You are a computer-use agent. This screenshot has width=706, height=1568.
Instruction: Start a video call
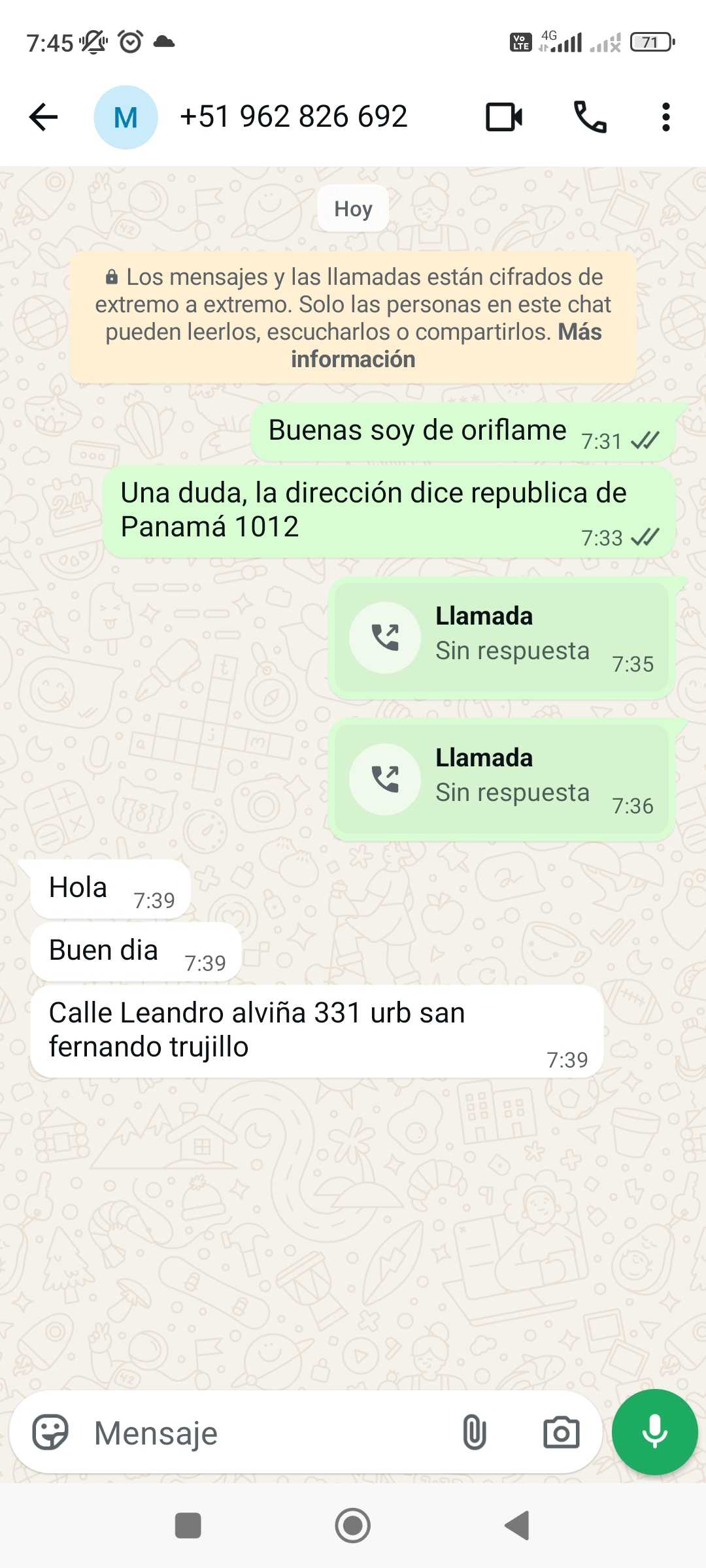[504, 118]
